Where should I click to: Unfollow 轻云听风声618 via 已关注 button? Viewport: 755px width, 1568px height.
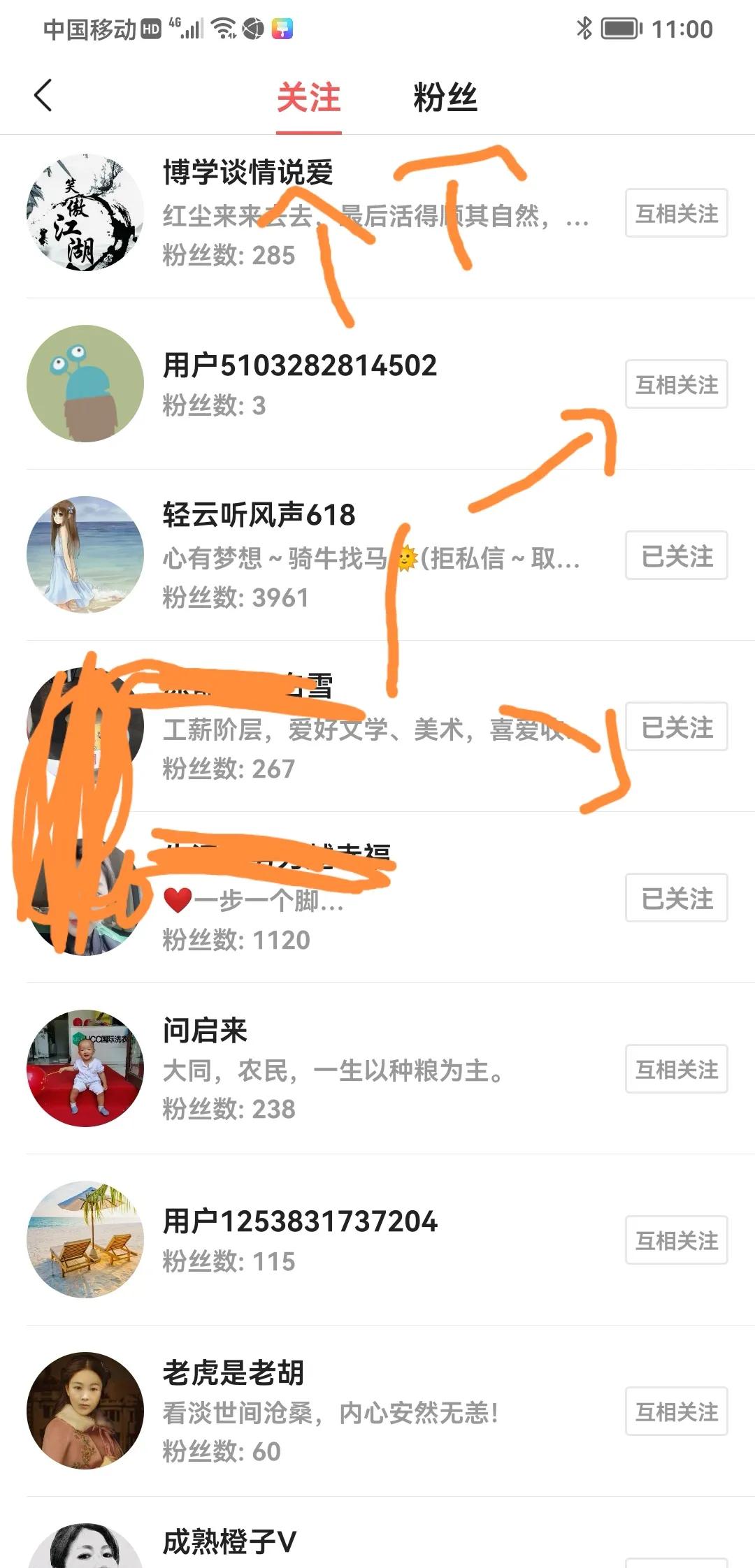click(x=676, y=556)
